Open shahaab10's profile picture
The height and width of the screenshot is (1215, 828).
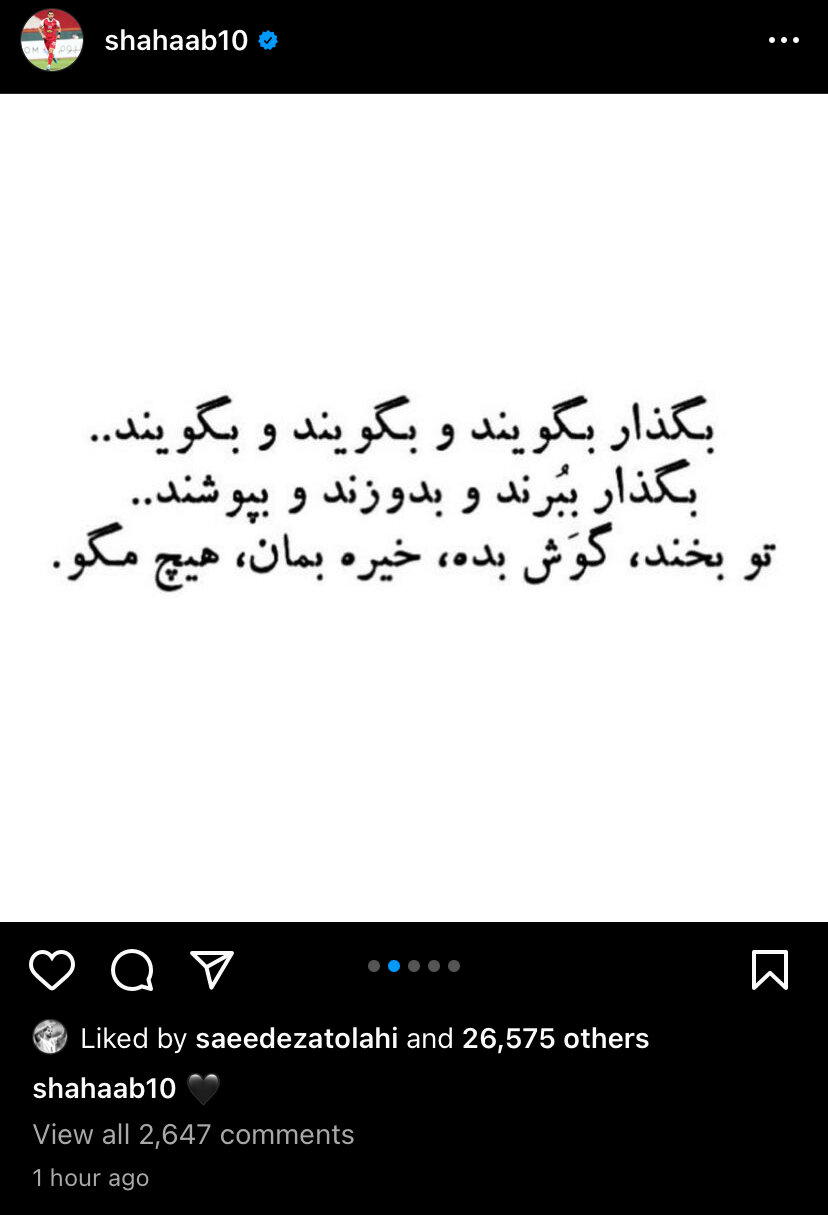(51, 41)
